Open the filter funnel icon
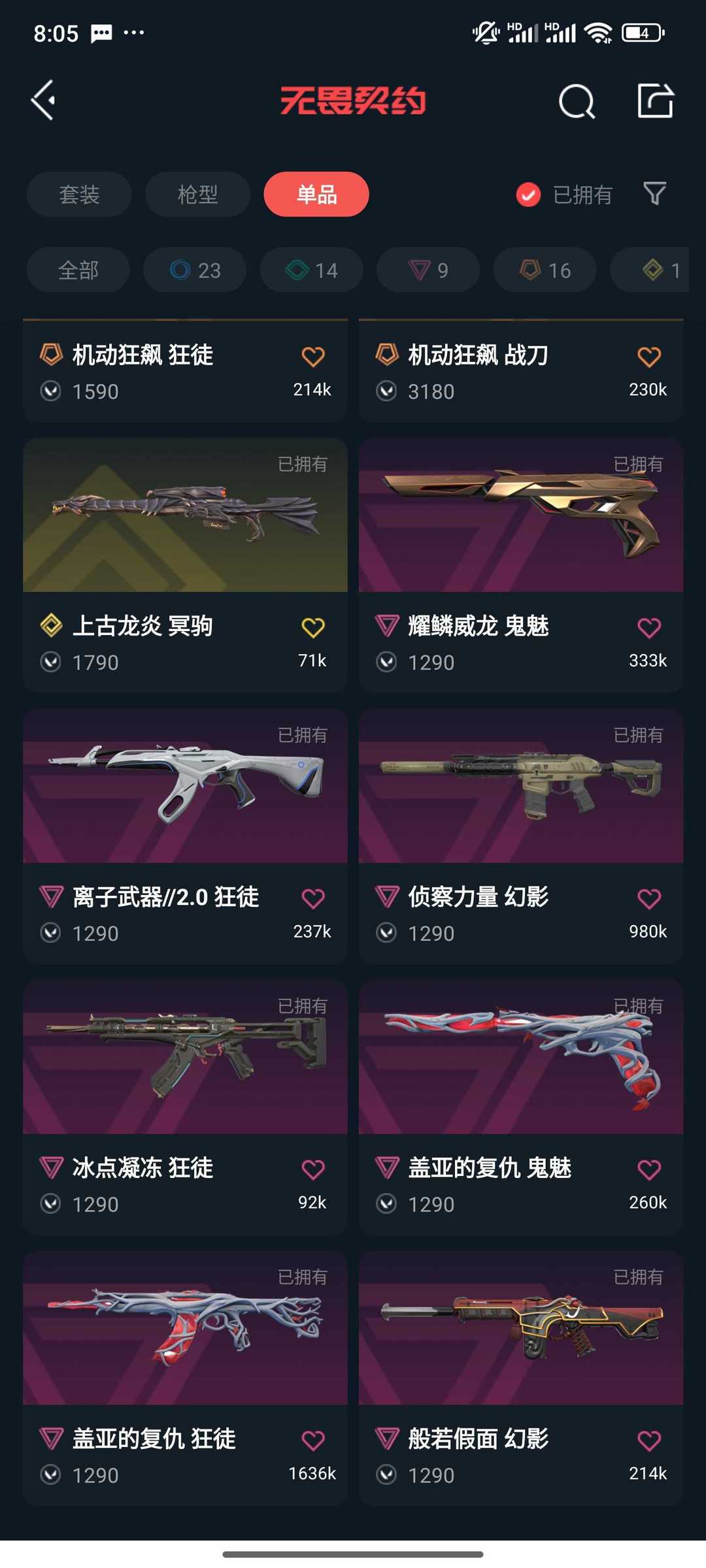 [x=654, y=193]
